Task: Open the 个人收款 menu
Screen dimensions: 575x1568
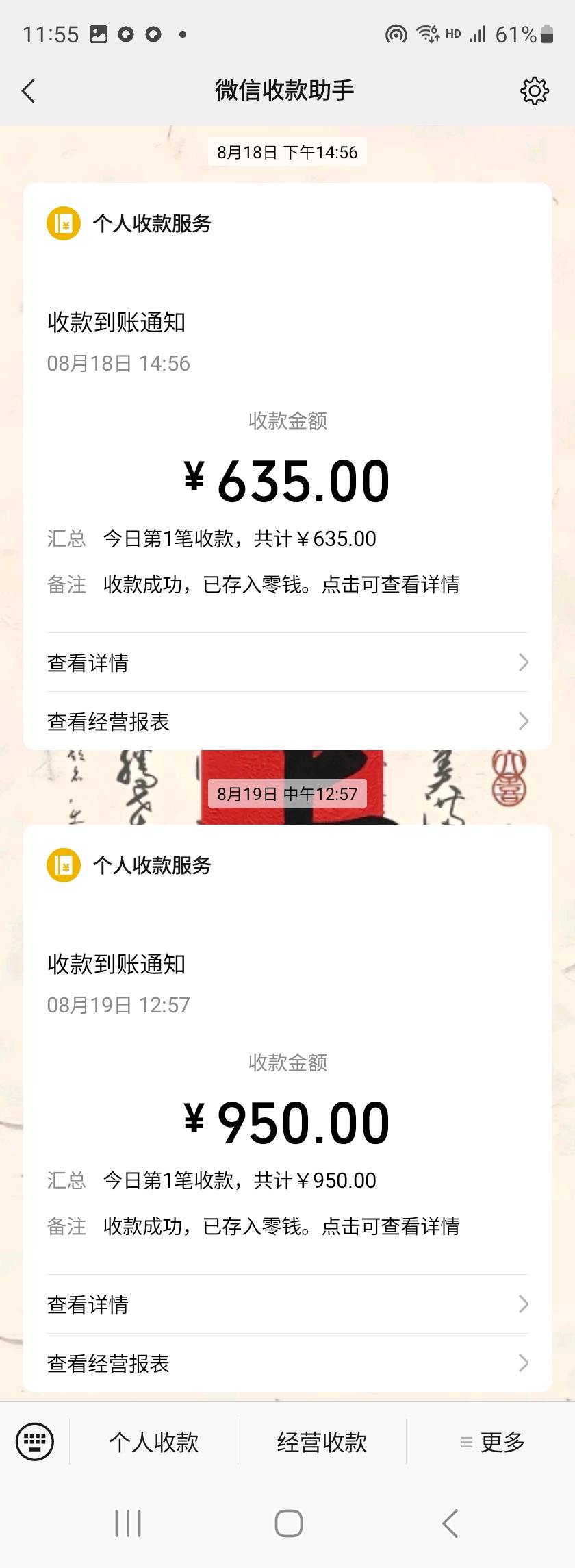Action: point(154,1442)
